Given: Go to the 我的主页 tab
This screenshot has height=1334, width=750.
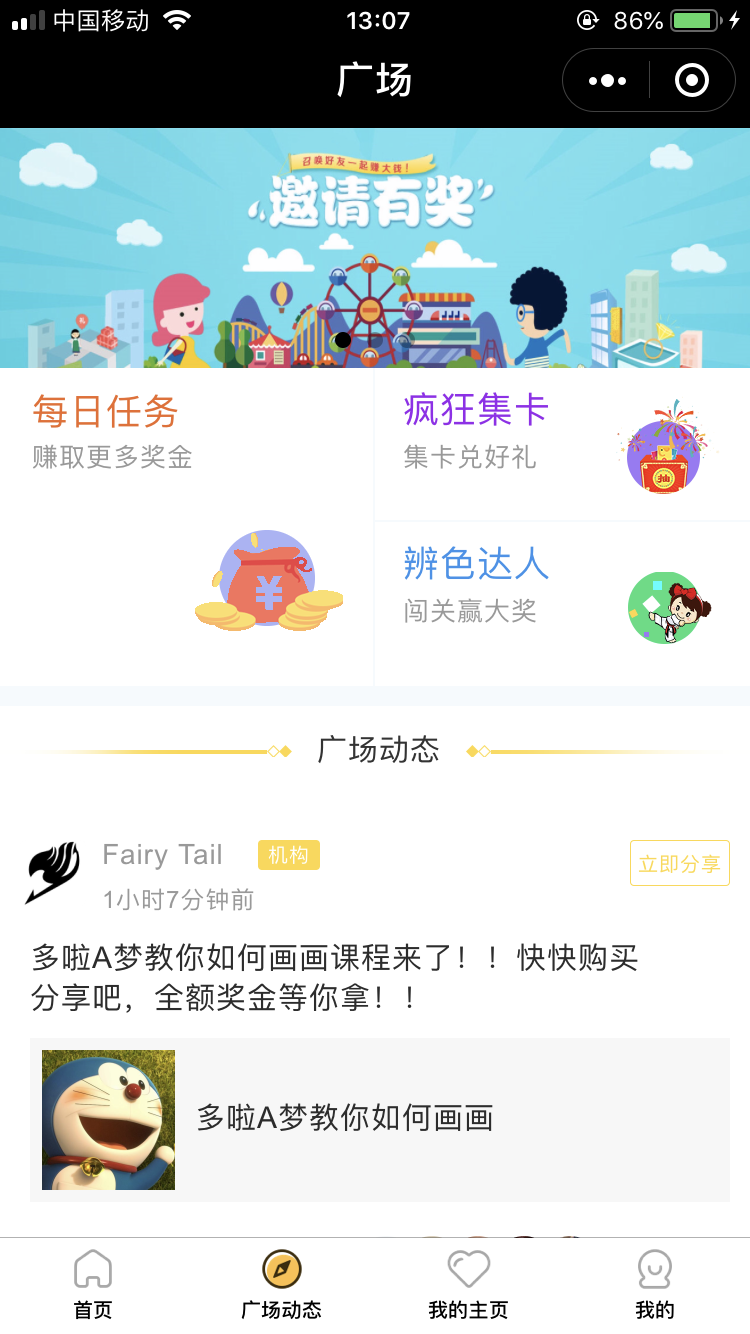Looking at the screenshot, I should pos(468,1285).
